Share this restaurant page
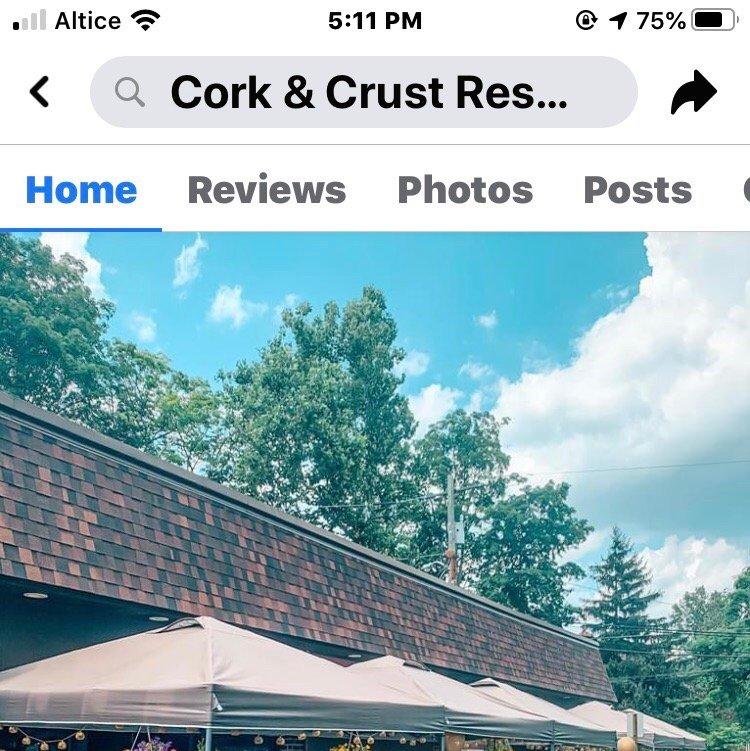The width and height of the screenshot is (750, 751). [x=693, y=93]
